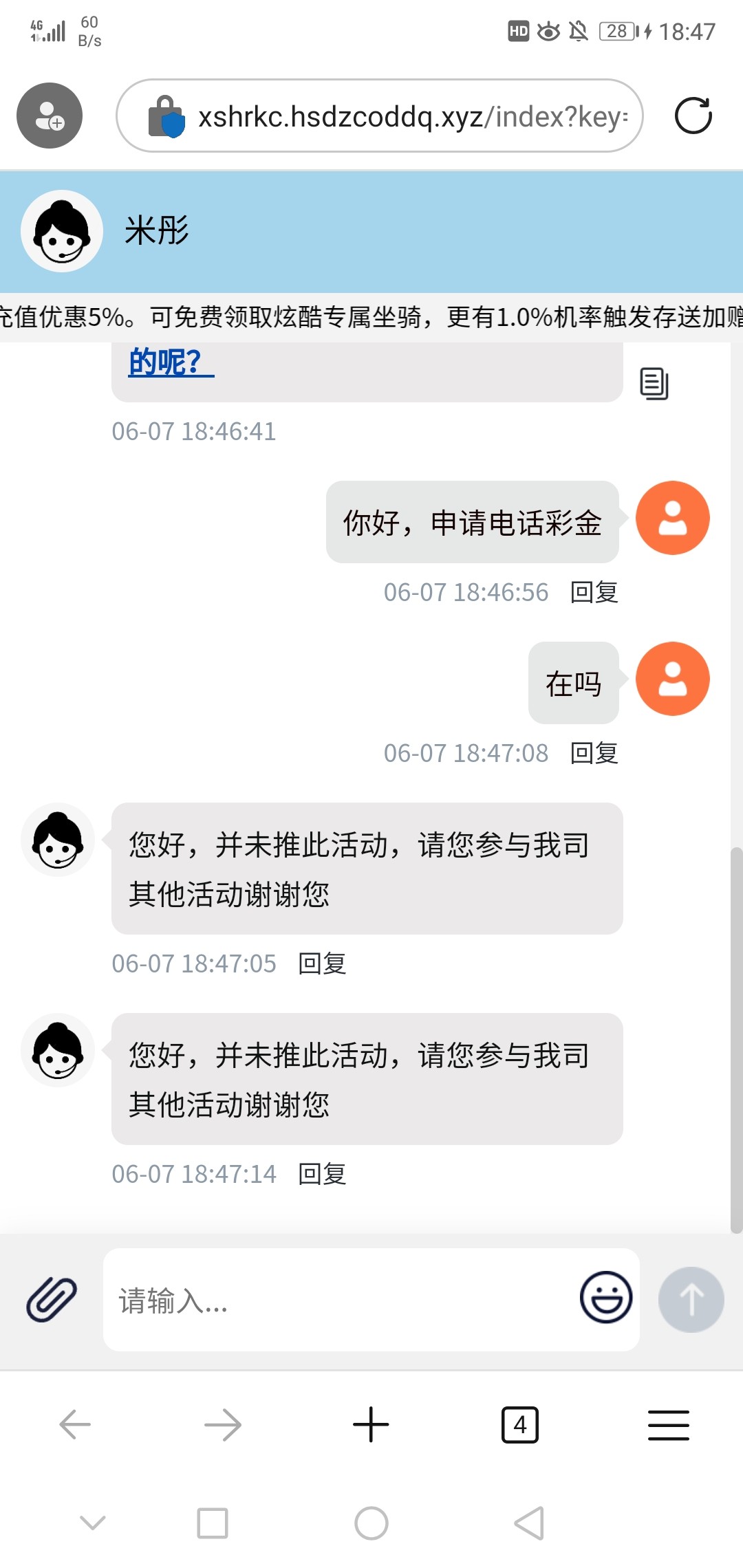The width and height of the screenshot is (743, 1568).
Task: Open the emoji picker
Action: 606,1298
